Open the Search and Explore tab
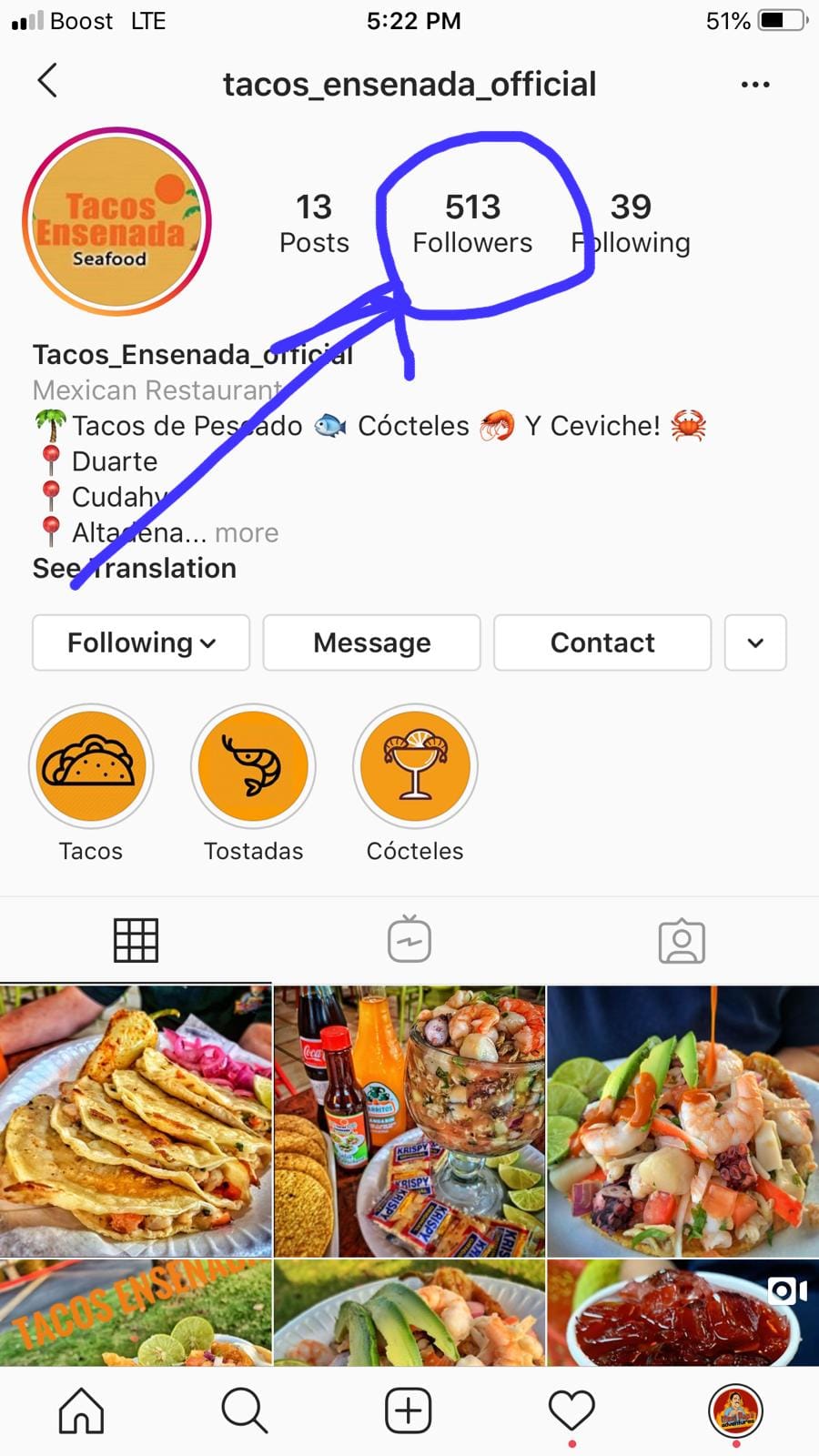 [244, 1410]
